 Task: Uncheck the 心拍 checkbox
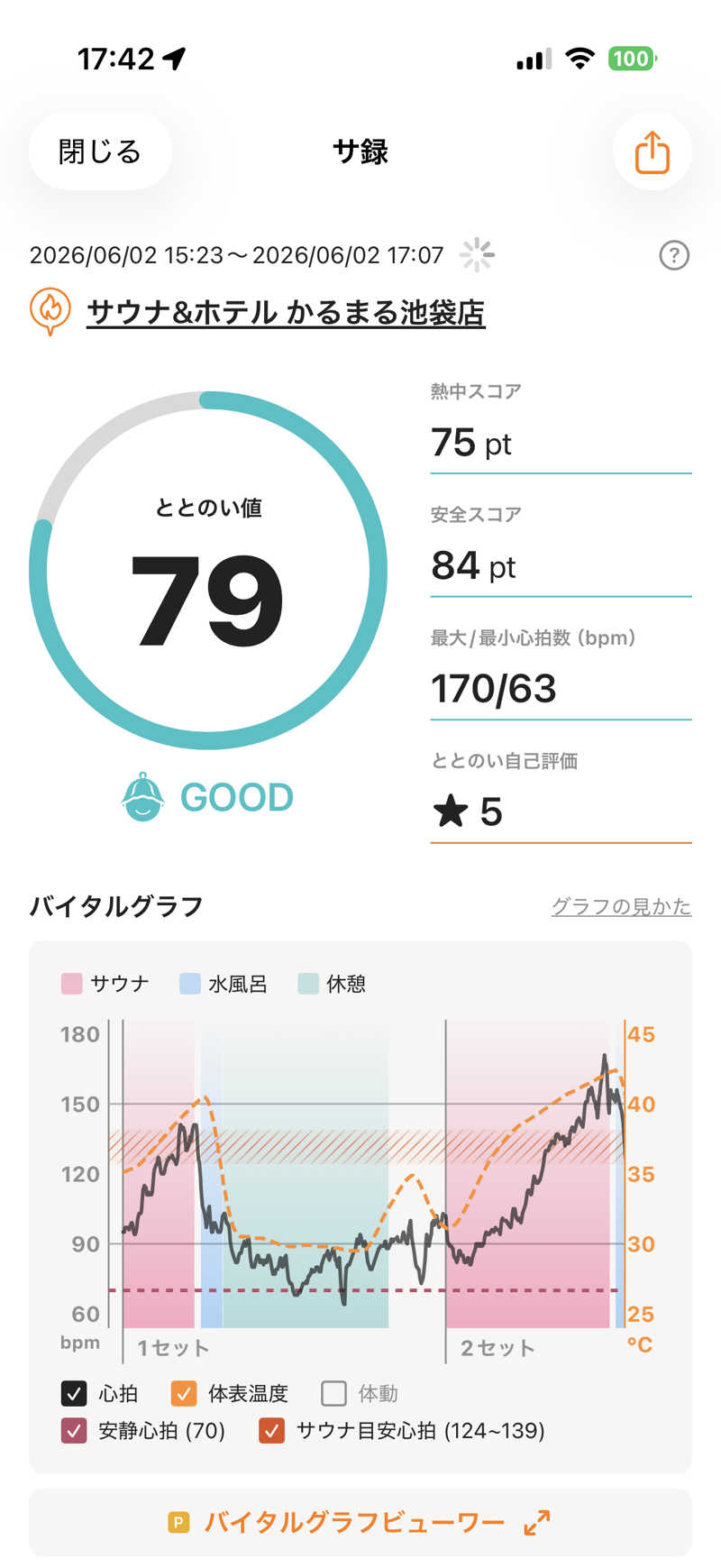point(74,1393)
